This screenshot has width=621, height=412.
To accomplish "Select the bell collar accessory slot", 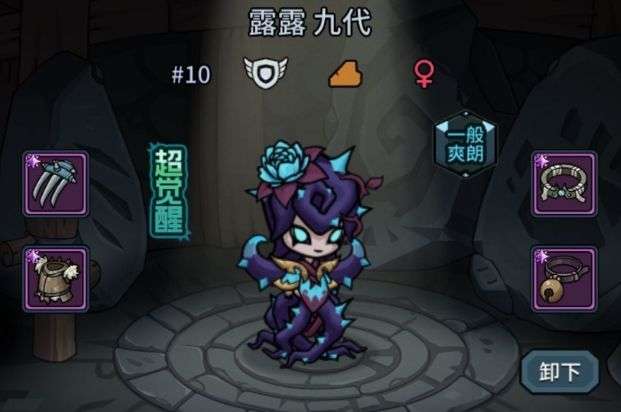I will pyautogui.click(x=564, y=280).
